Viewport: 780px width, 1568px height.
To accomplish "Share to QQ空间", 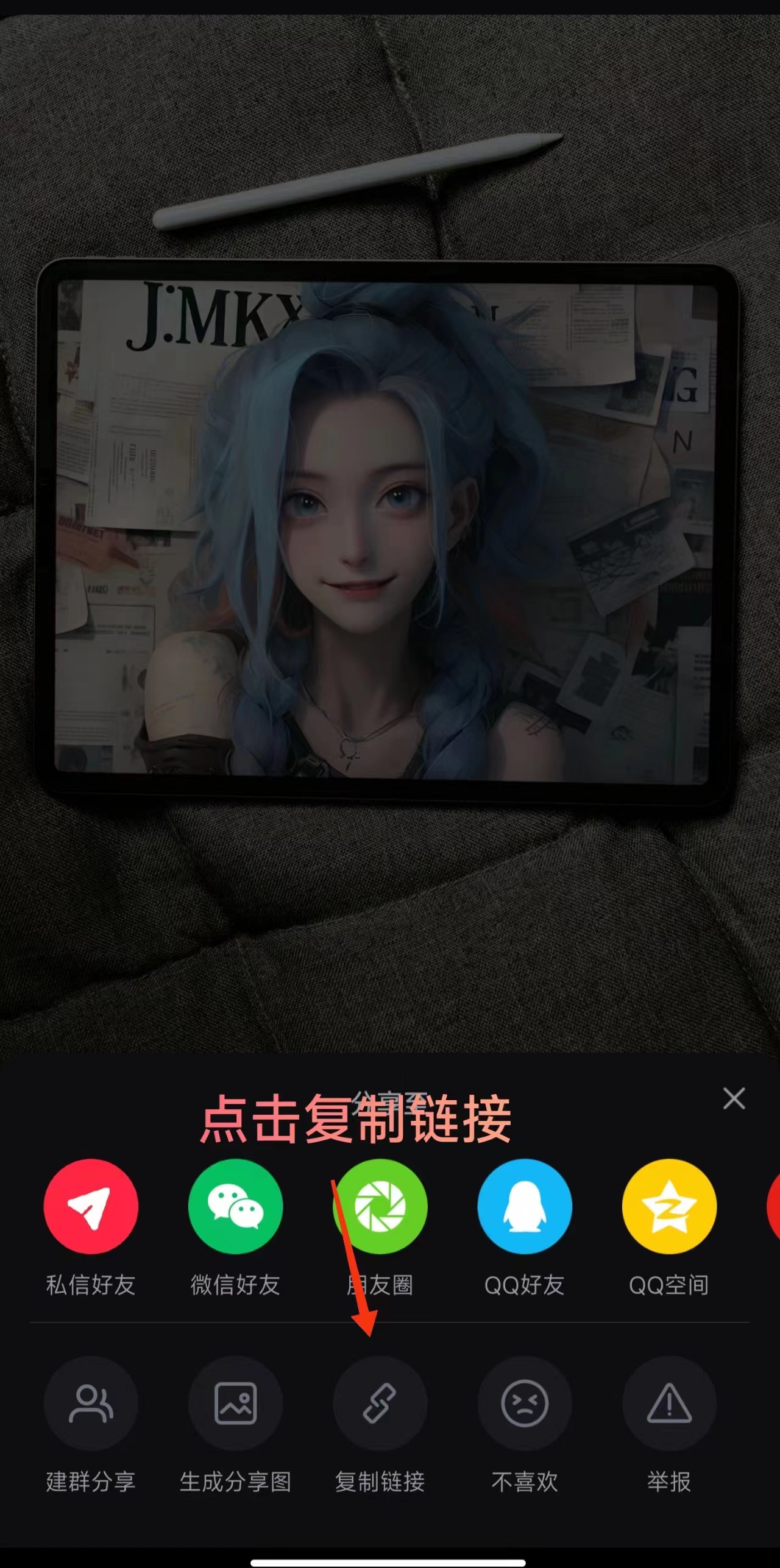I will (x=669, y=1206).
